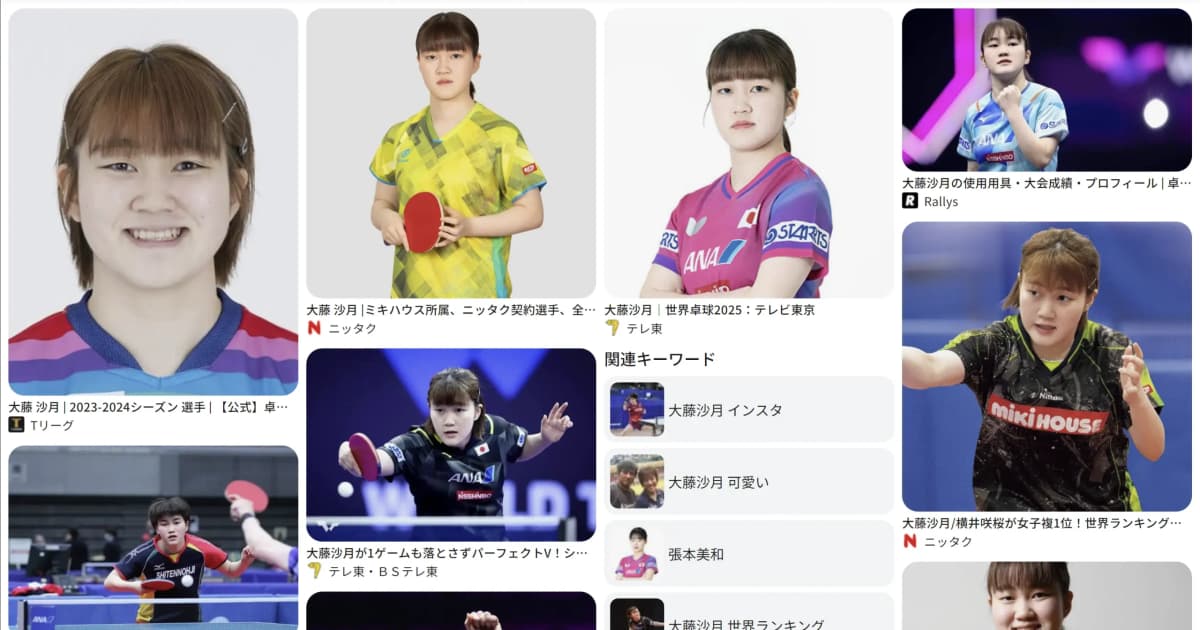Open the SHITENNOJI match photo result
Viewport: 1200px width, 630px height.
[153, 538]
